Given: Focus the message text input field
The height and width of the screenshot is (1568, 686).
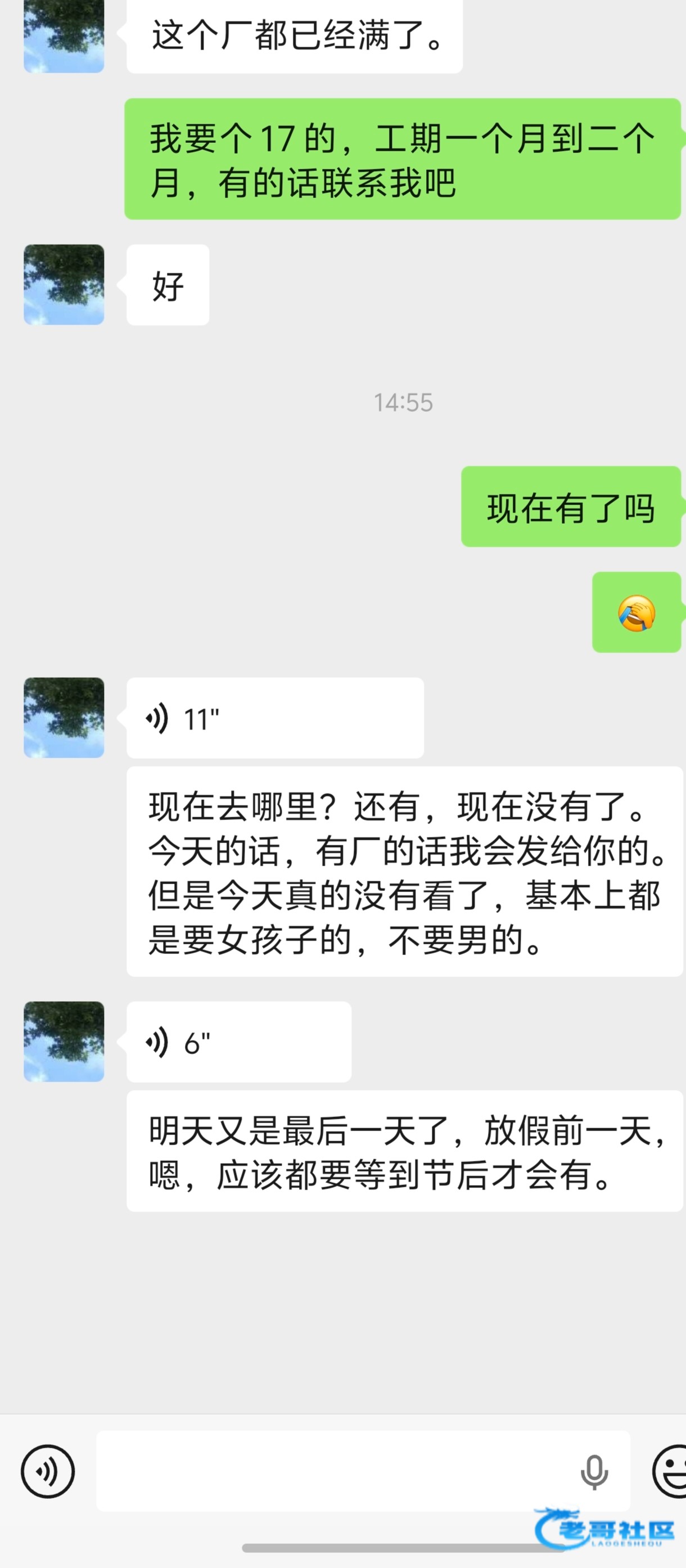Looking at the screenshot, I should pos(335,1471).
